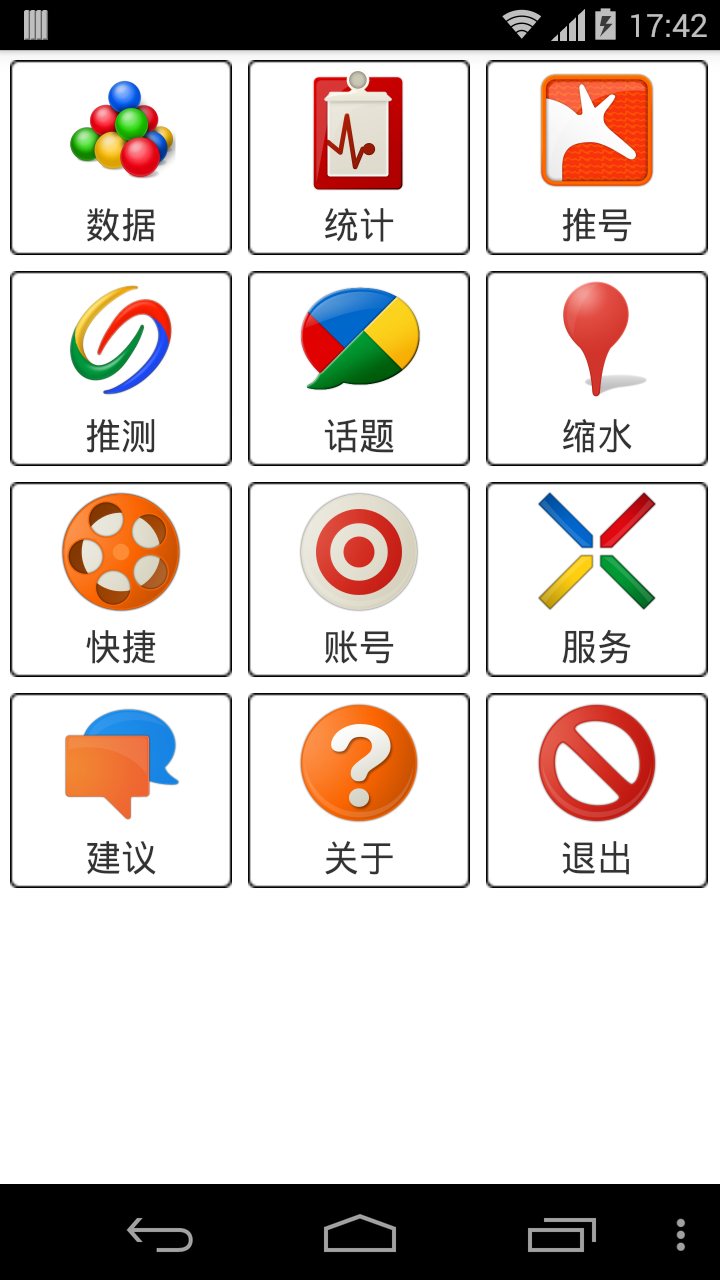Open the 服务 services tile

pos(597,579)
